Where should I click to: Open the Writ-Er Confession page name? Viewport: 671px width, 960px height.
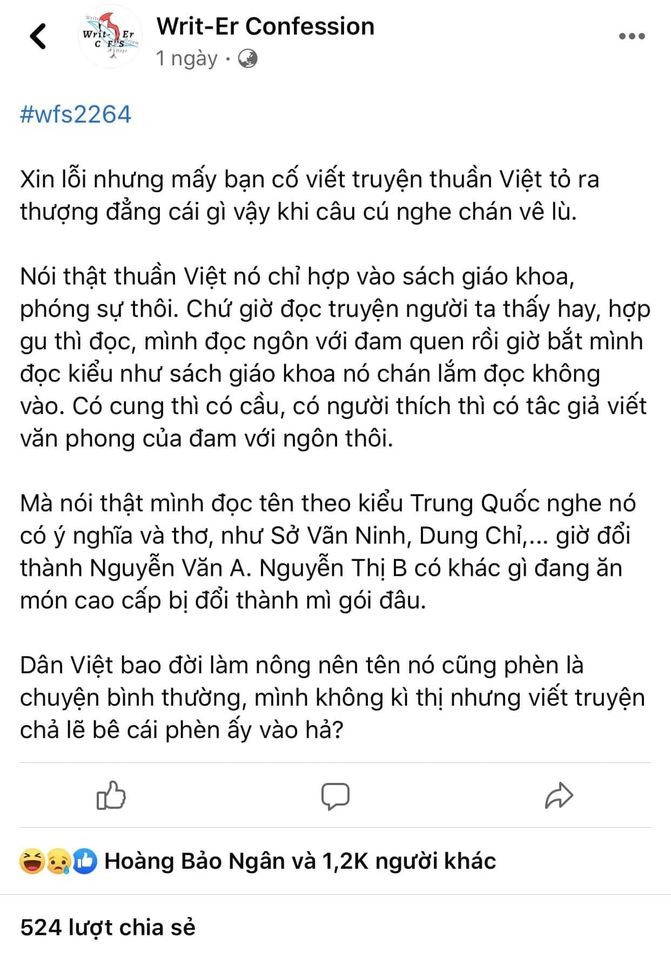tap(265, 26)
